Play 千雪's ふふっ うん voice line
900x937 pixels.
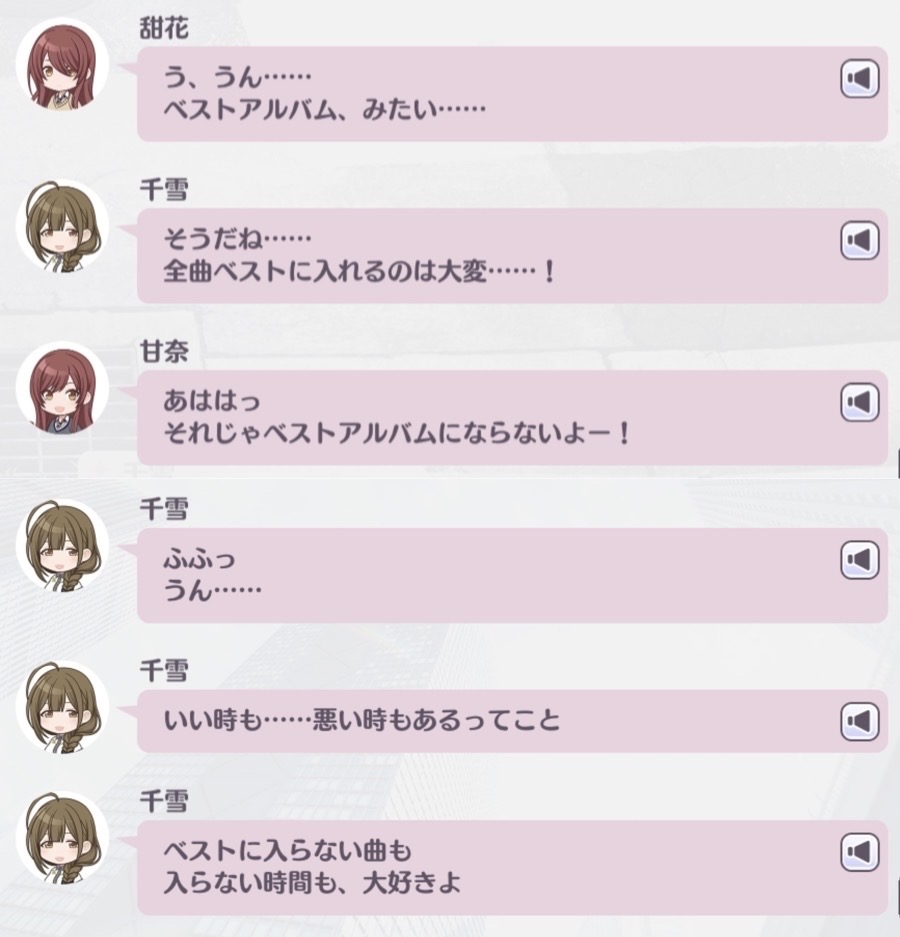coord(859,560)
